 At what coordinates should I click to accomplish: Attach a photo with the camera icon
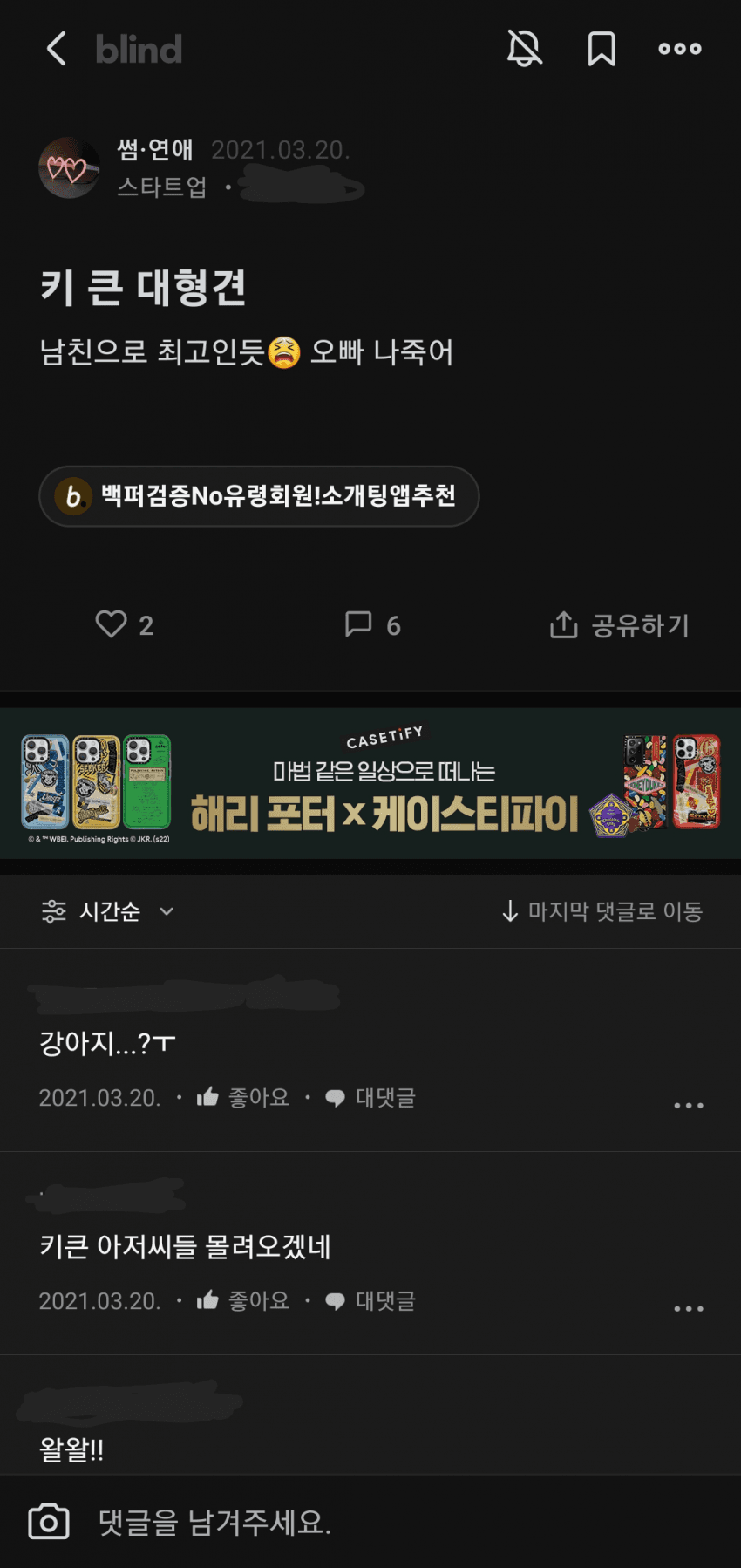pos(49,1522)
